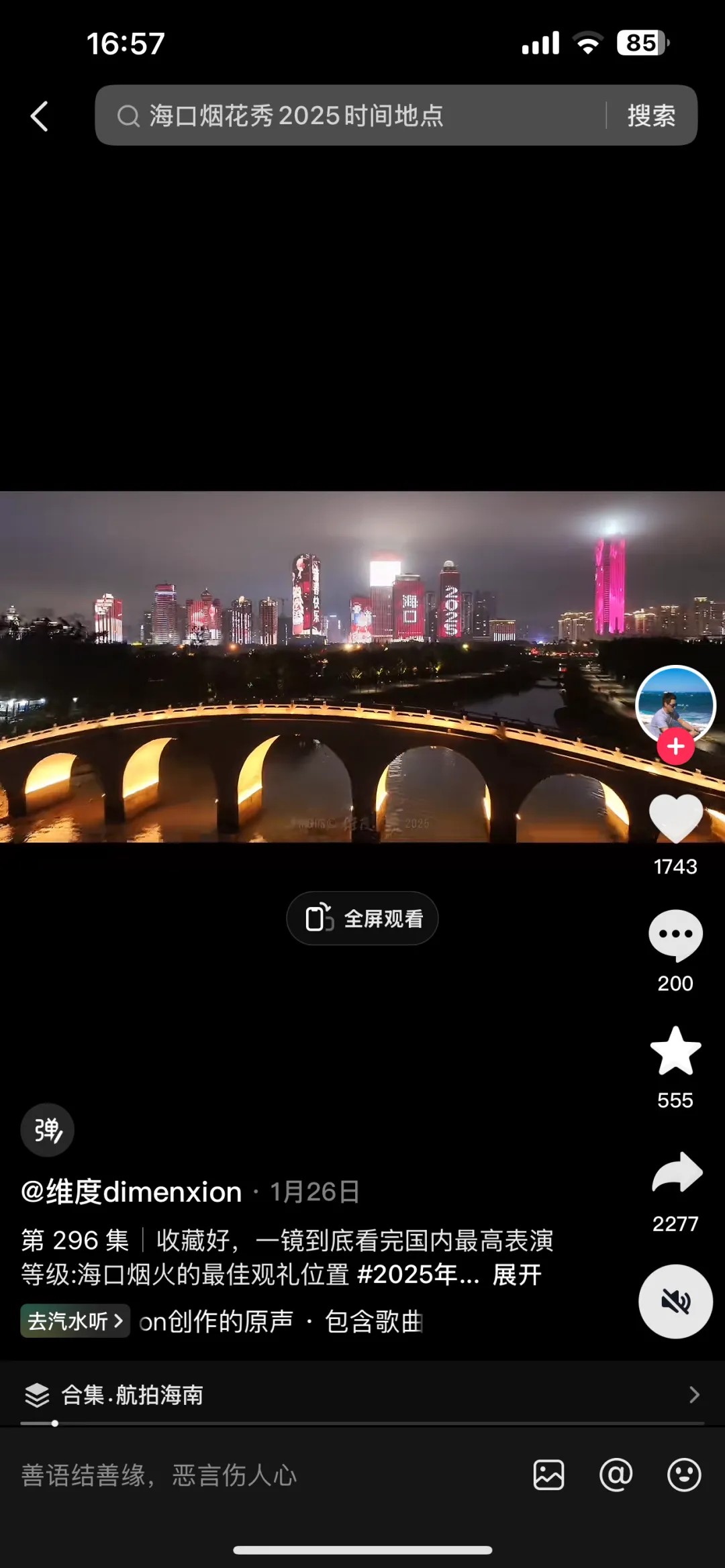725x1568 pixels.
Task: Mention someone with the @ icon
Action: 616,1475
